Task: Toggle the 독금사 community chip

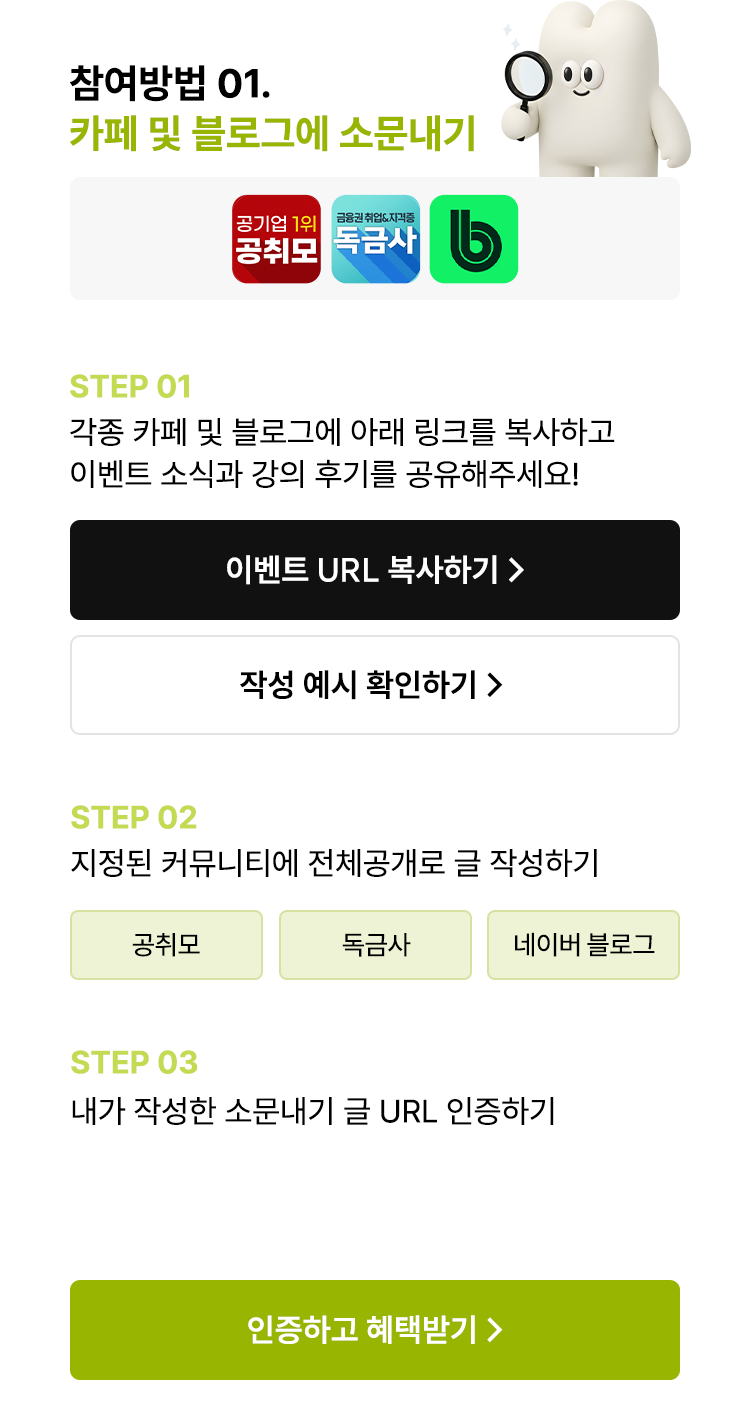Action: pos(375,944)
